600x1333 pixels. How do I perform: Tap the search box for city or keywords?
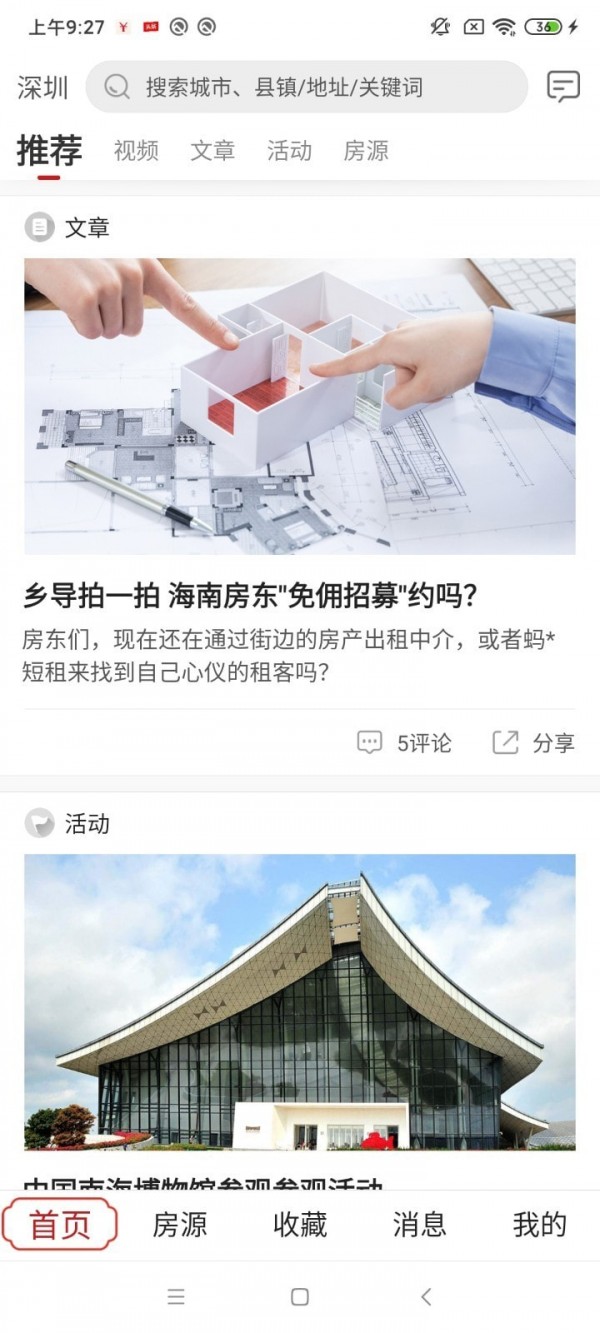click(306, 87)
